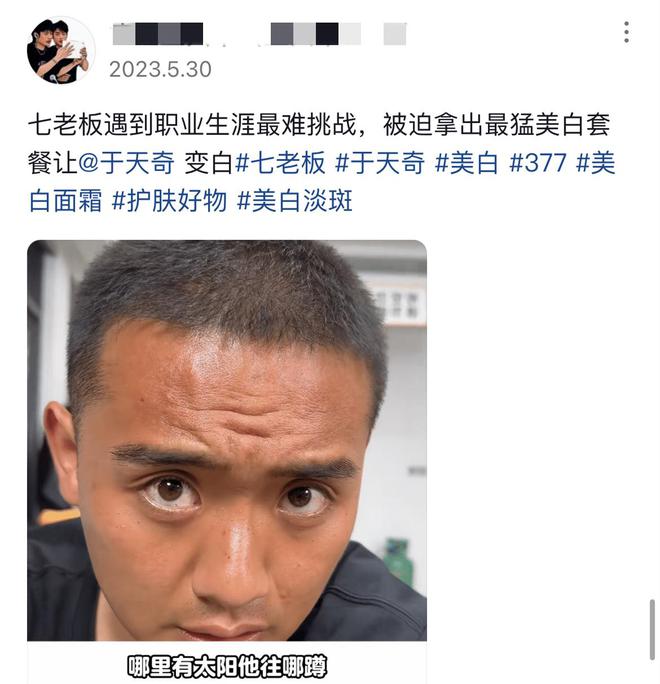Open the #377 hashtag
Viewport: 660px width, 684px height.
point(538,163)
